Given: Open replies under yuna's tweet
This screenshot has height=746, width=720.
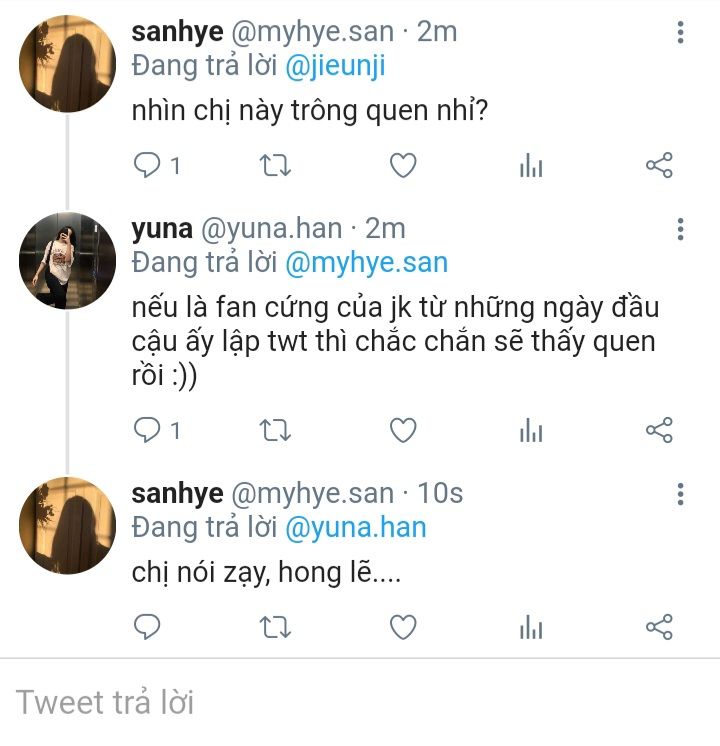Looking at the screenshot, I should coord(148,430).
